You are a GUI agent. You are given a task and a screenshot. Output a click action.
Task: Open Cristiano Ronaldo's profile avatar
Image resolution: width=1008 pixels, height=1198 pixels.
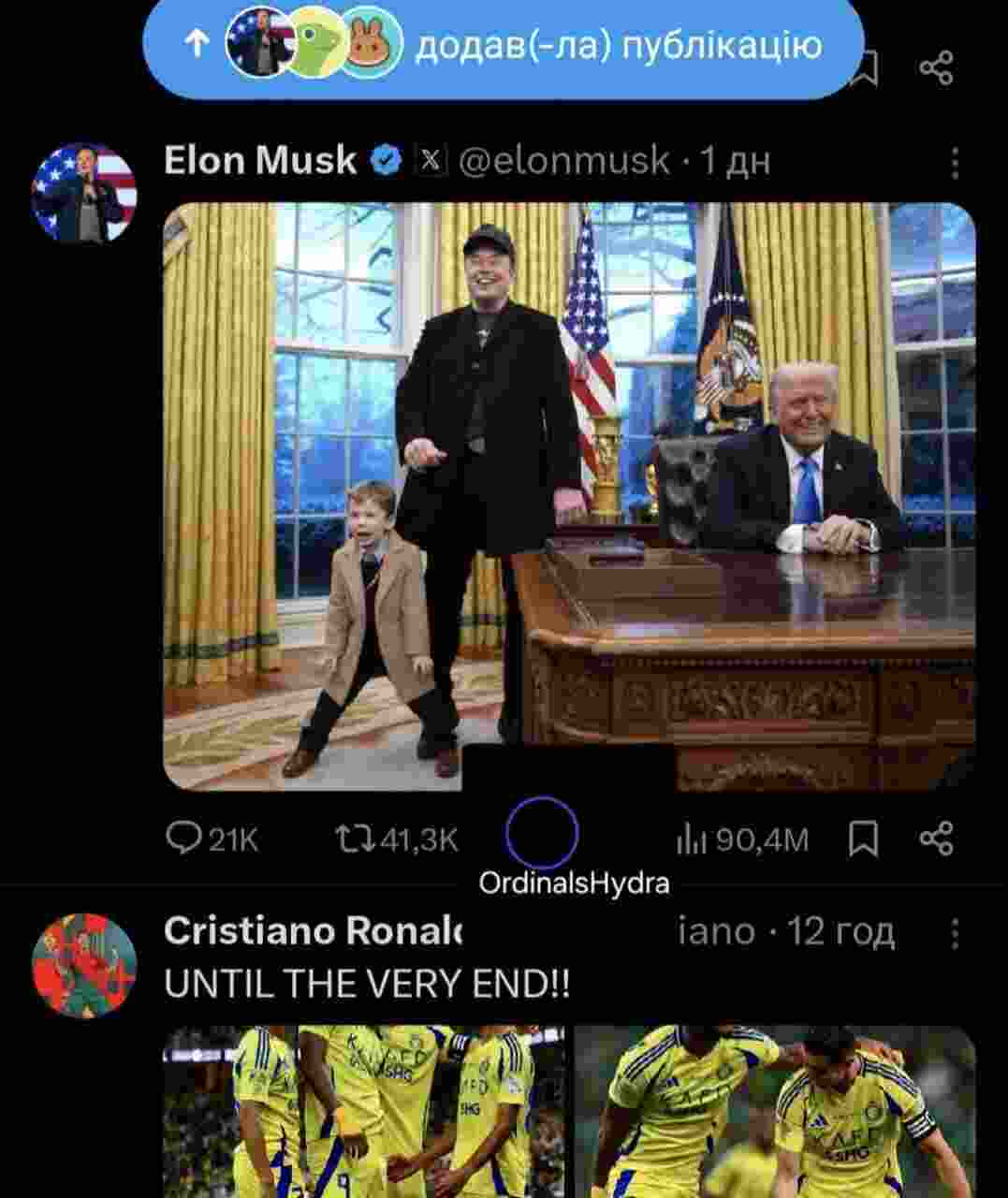pyautogui.click(x=84, y=965)
